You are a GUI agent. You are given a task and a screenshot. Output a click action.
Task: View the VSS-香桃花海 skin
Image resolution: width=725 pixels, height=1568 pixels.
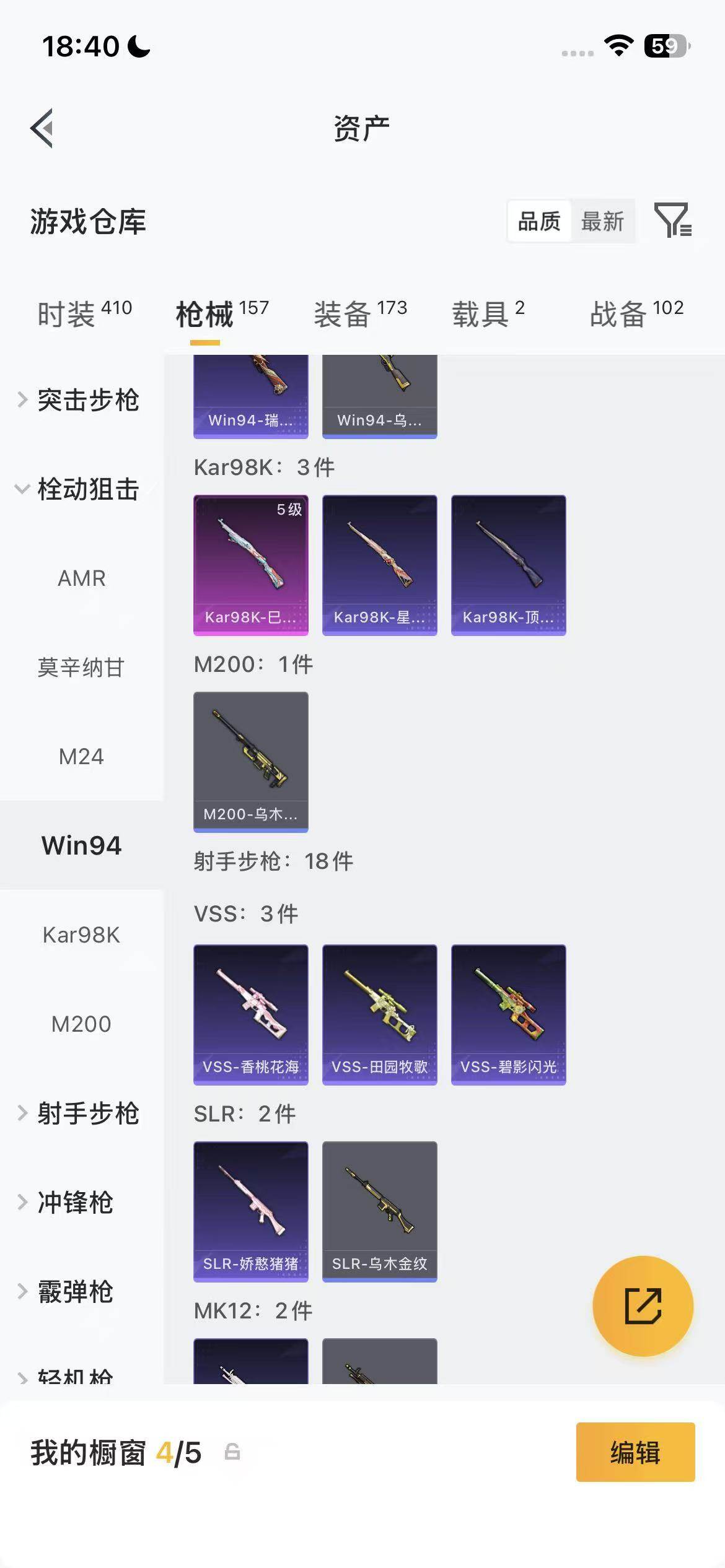pos(251,1014)
